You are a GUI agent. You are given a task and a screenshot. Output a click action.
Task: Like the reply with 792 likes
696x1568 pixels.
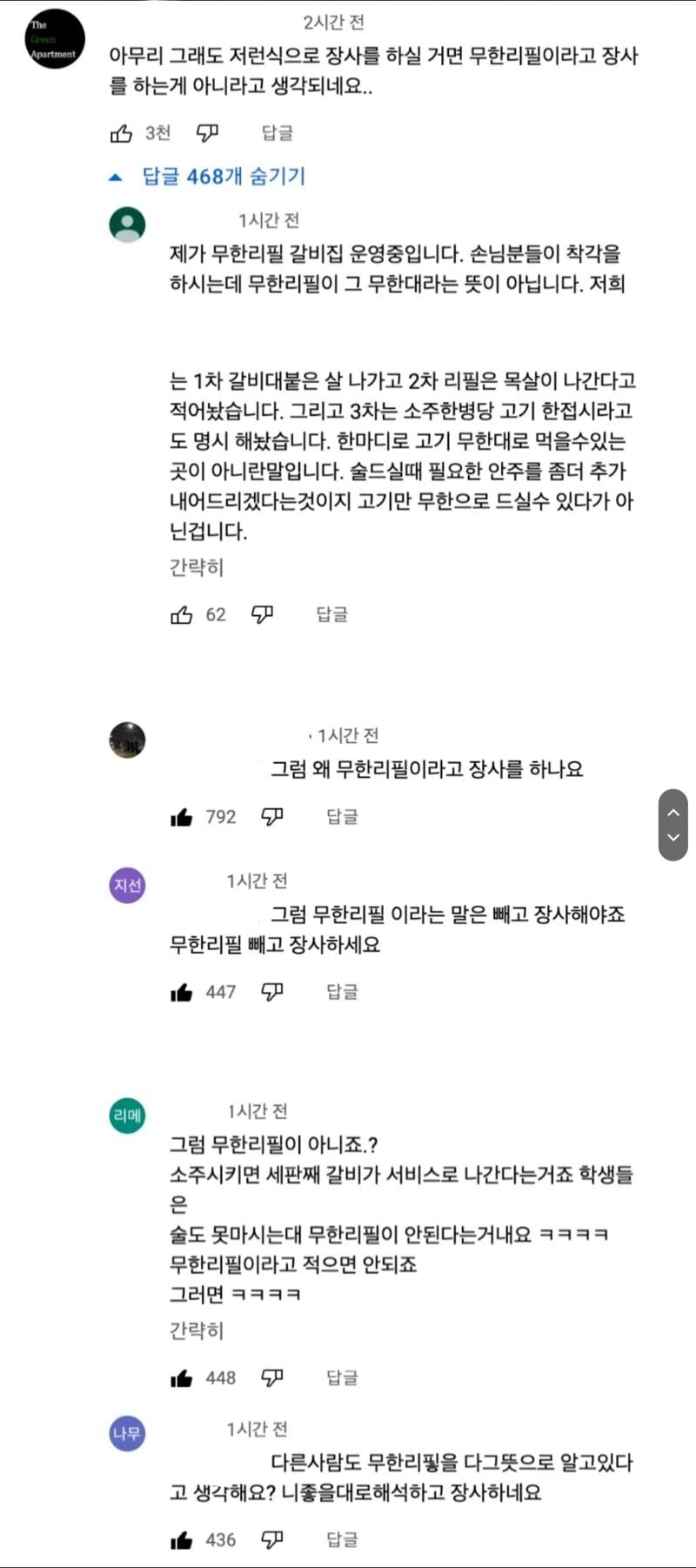click(x=181, y=817)
